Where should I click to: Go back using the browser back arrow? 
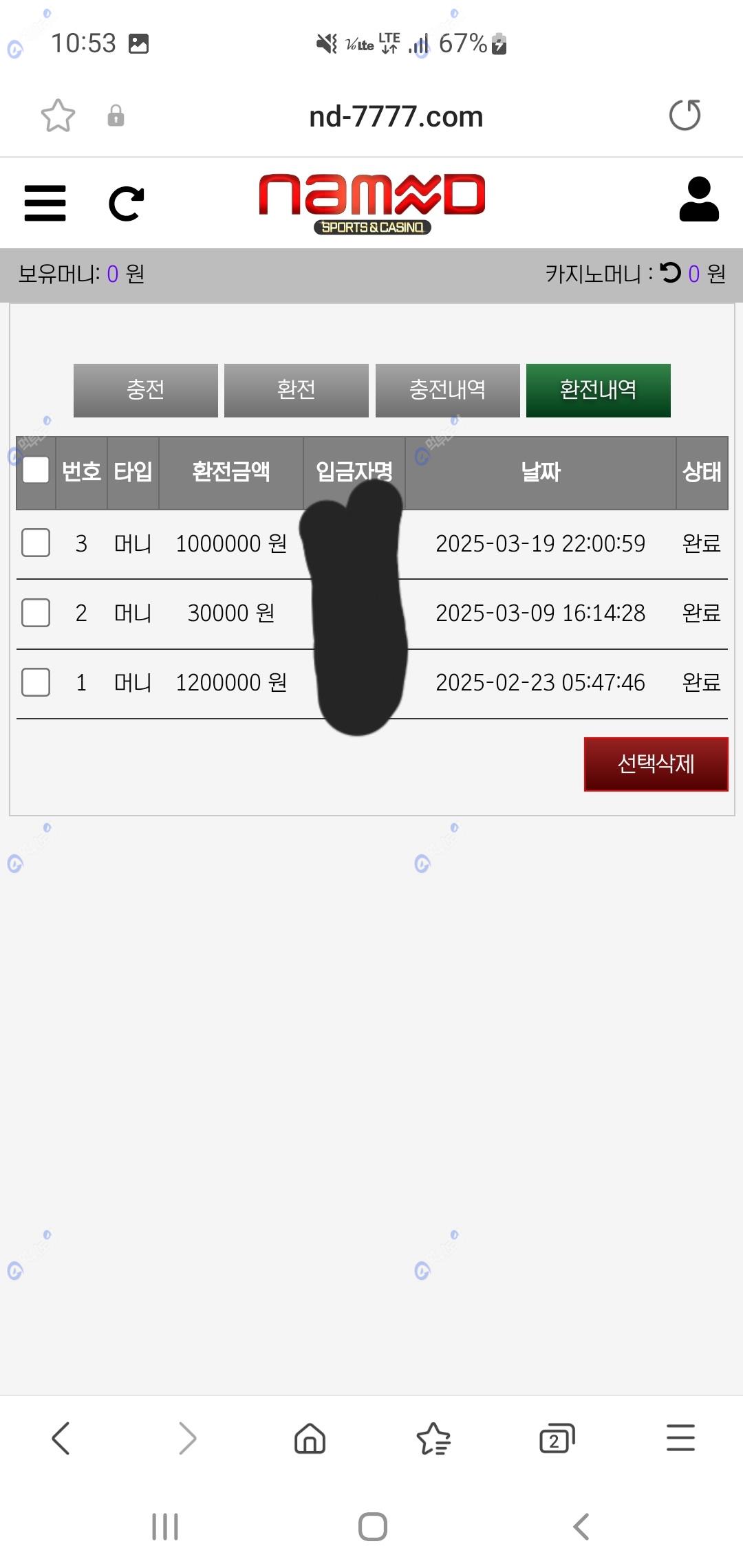click(x=61, y=1438)
